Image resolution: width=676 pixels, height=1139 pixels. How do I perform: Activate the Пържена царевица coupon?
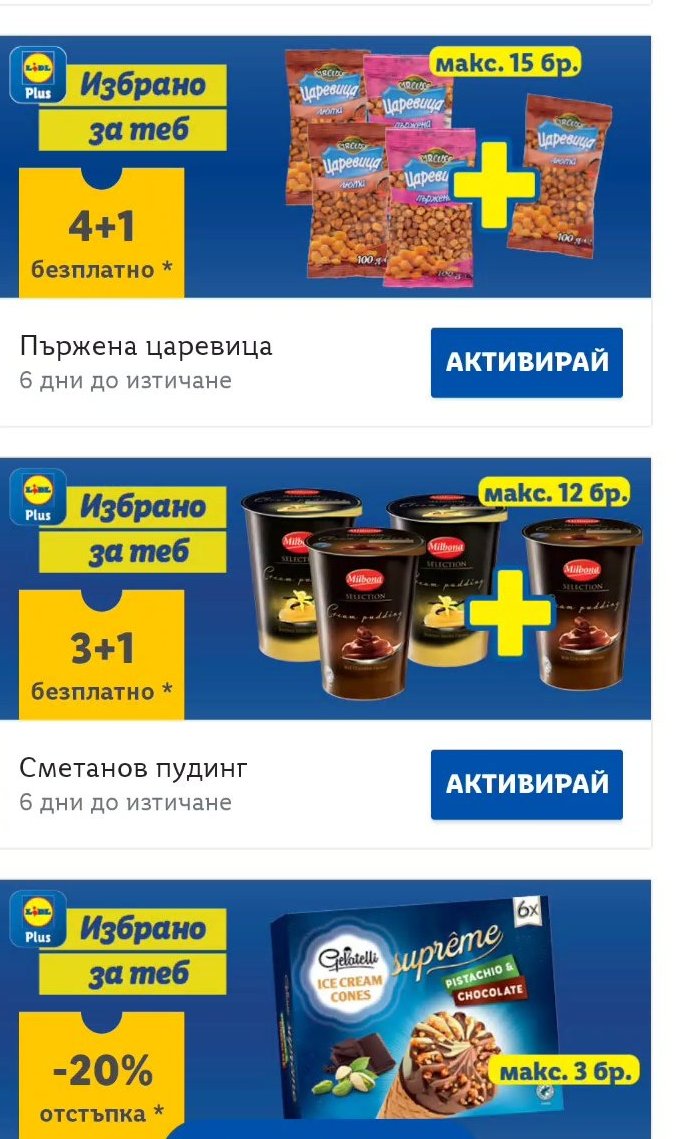(x=526, y=362)
